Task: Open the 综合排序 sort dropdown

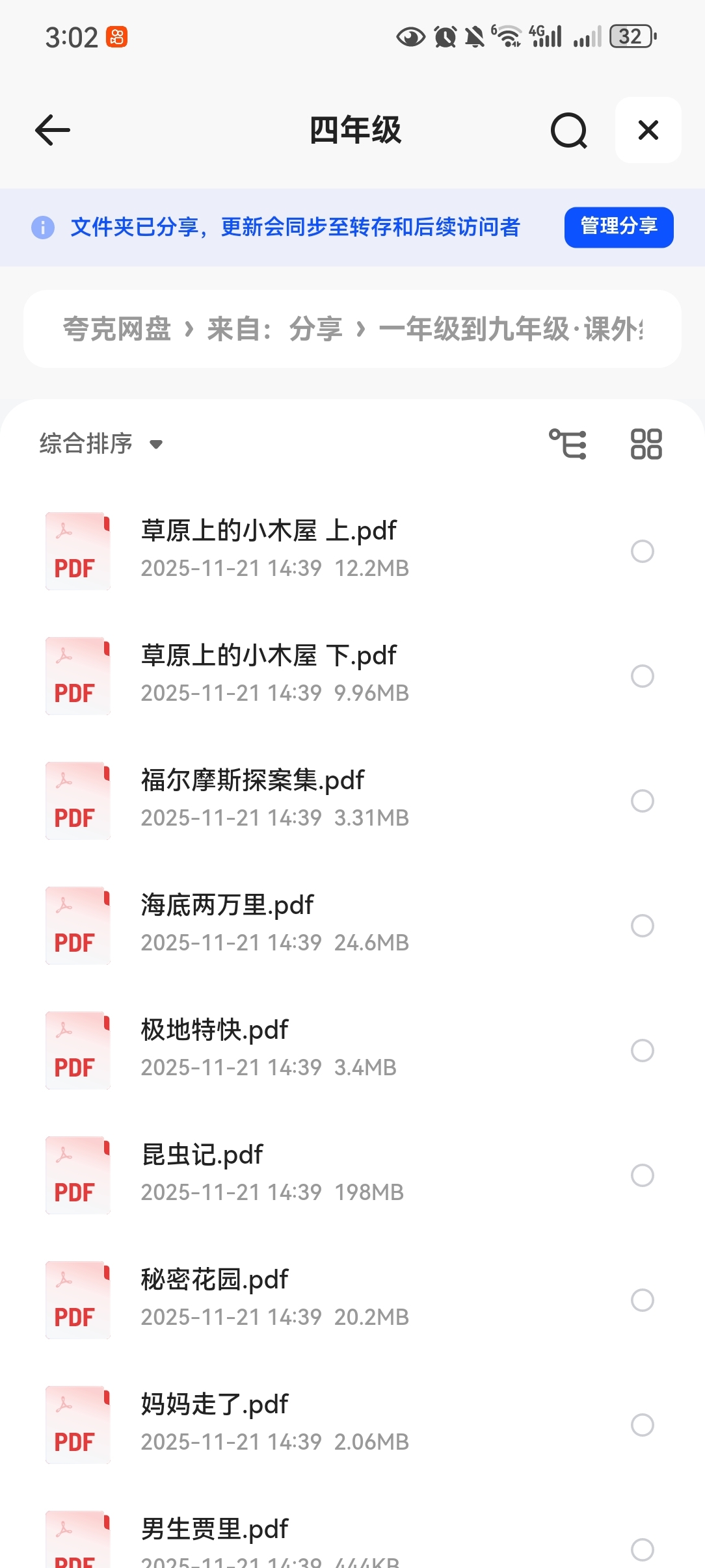Action: [101, 444]
